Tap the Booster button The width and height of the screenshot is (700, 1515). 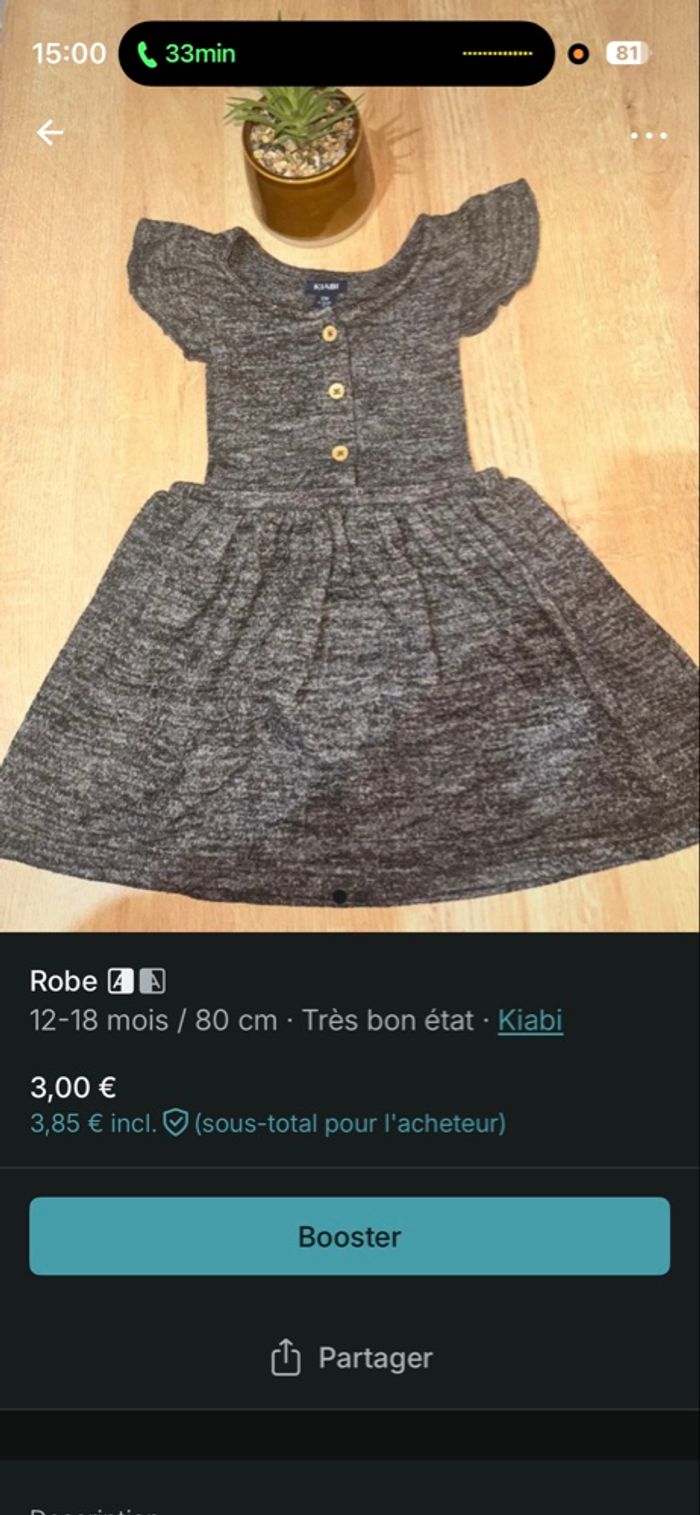[x=349, y=1236]
